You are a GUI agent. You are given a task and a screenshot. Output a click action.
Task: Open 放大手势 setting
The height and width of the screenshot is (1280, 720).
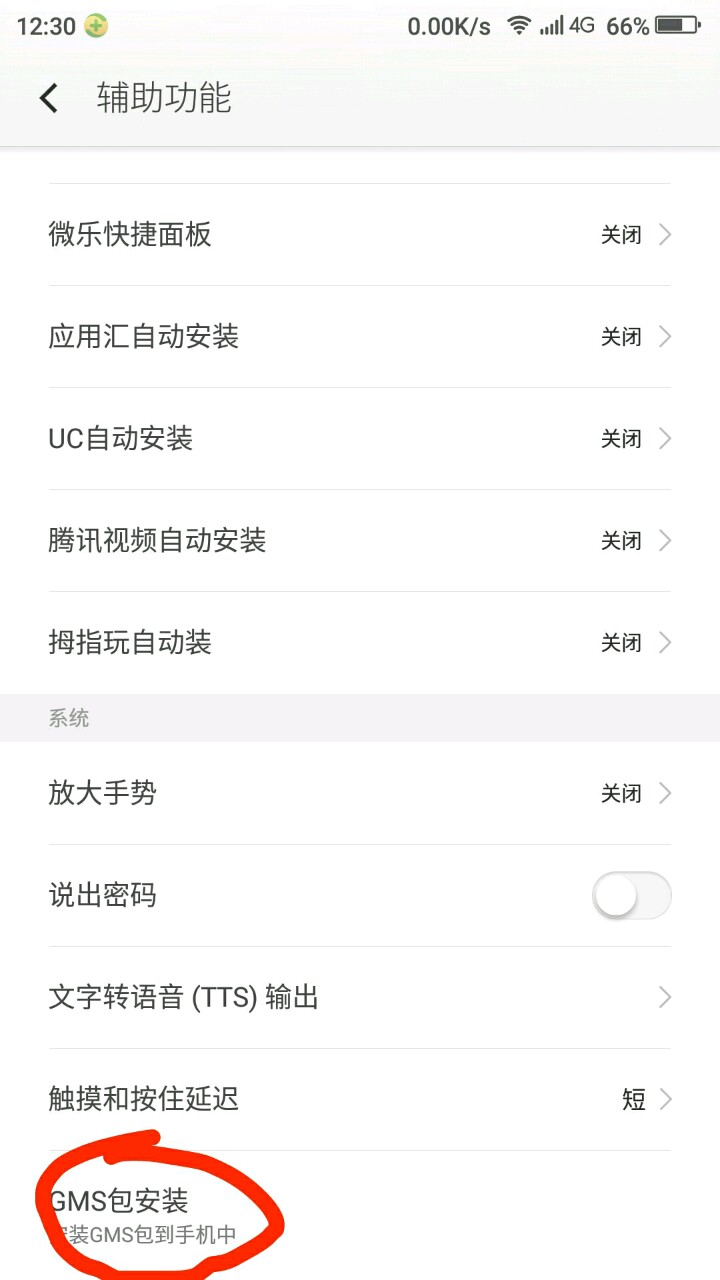click(360, 793)
